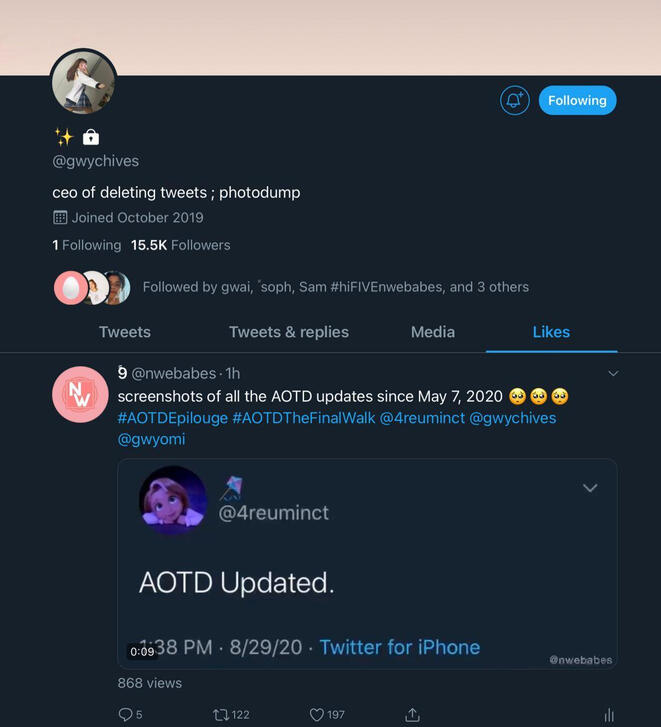This screenshot has height=727, width=661.
Task: Share the nwebabes tweet
Action: [x=412, y=714]
